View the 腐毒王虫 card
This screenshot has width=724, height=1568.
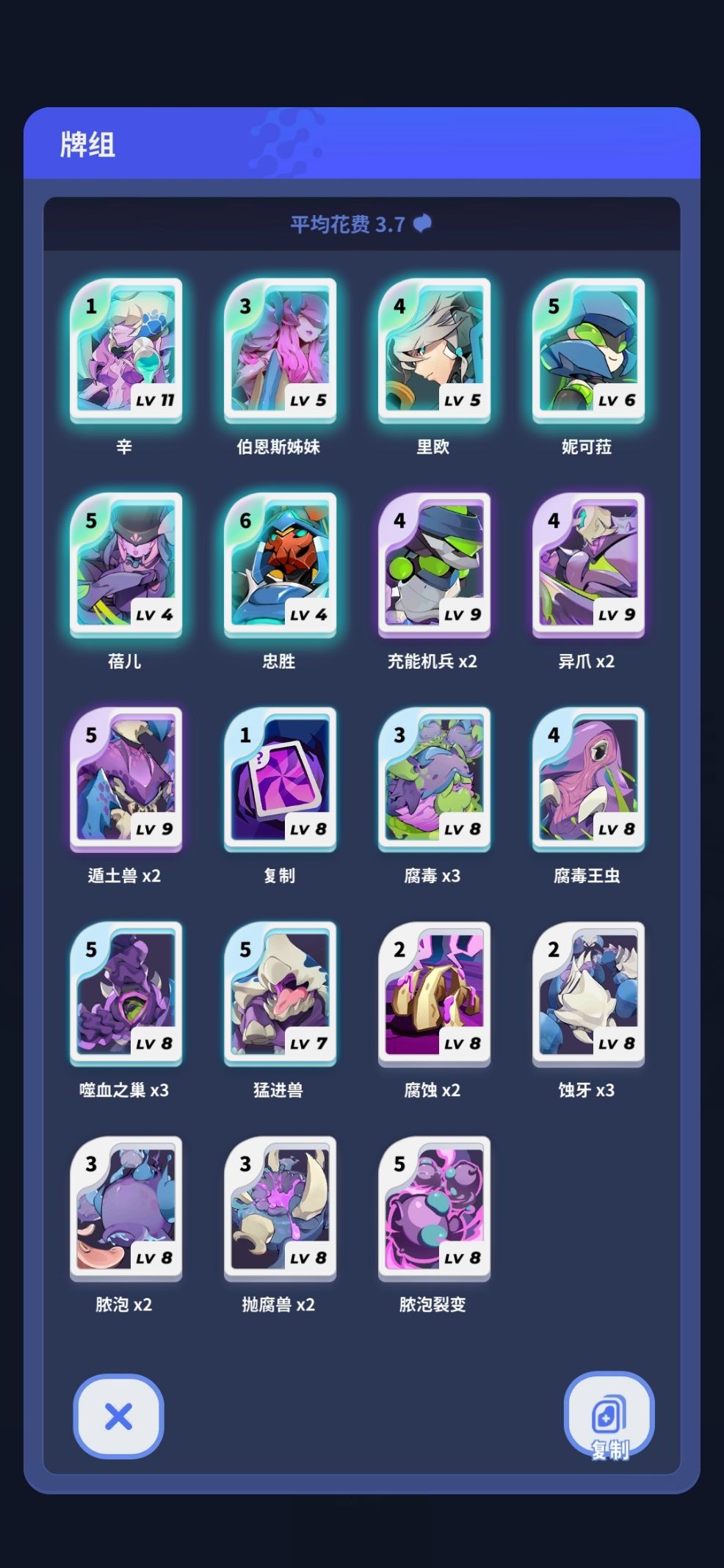coord(588,779)
